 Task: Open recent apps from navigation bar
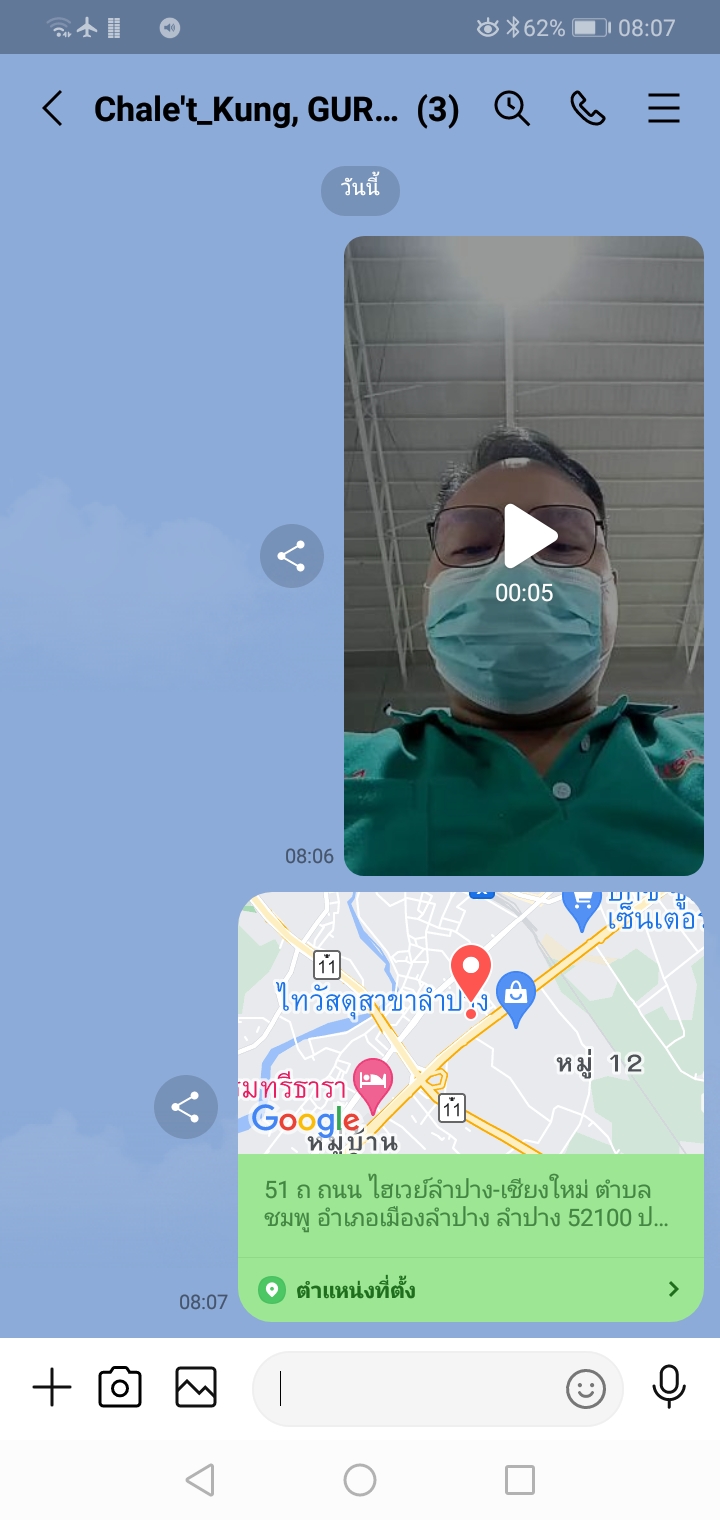click(x=520, y=1480)
